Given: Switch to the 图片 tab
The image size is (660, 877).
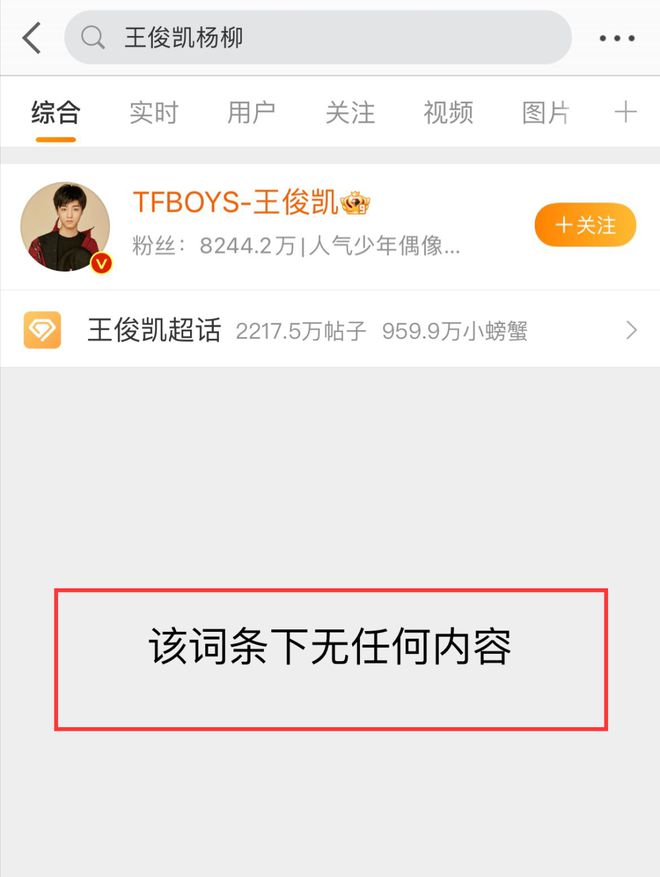Looking at the screenshot, I should [545, 112].
